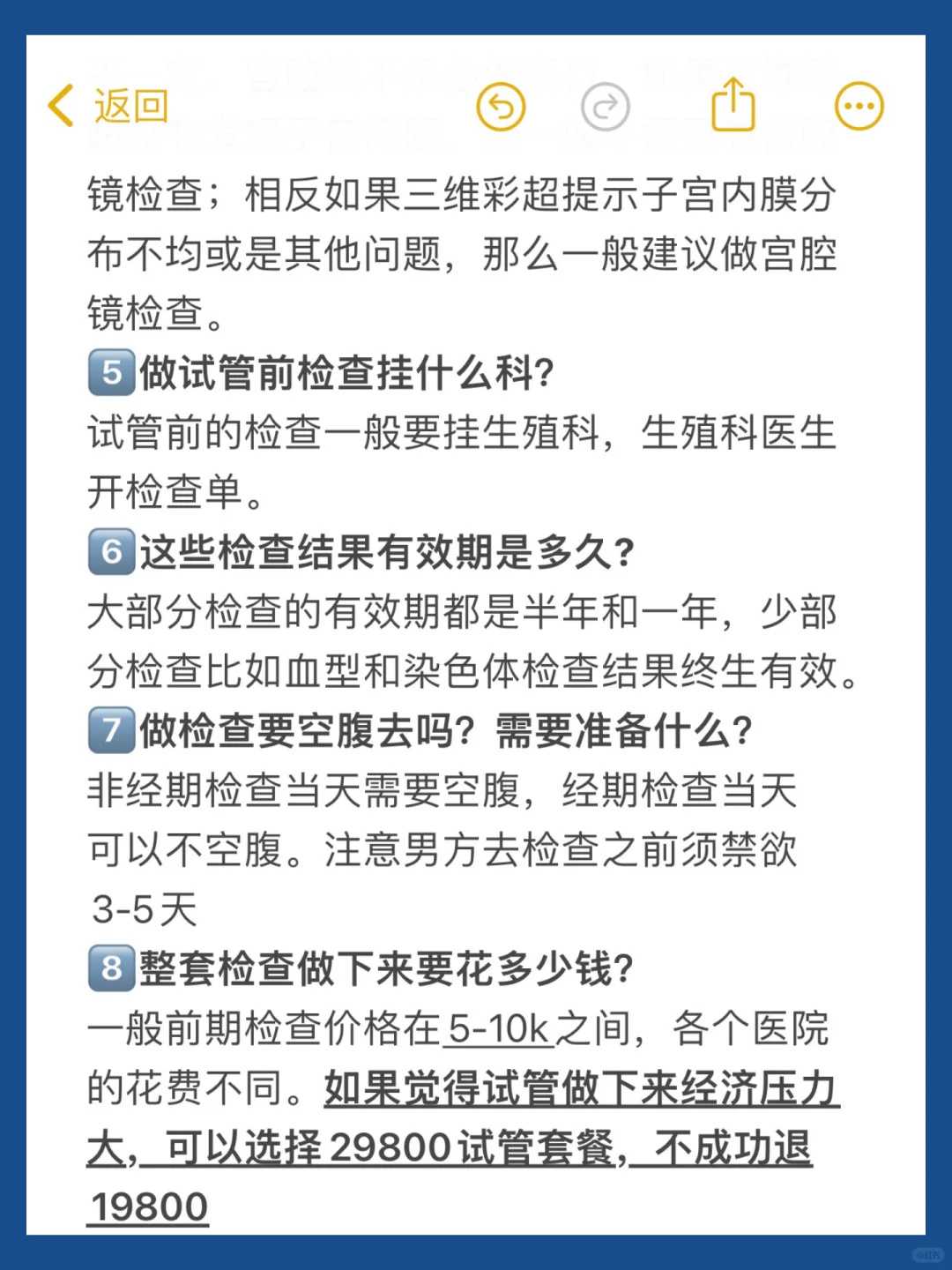The image size is (952, 1270).
Task: Tap the back chevron icon
Action: 58,104
